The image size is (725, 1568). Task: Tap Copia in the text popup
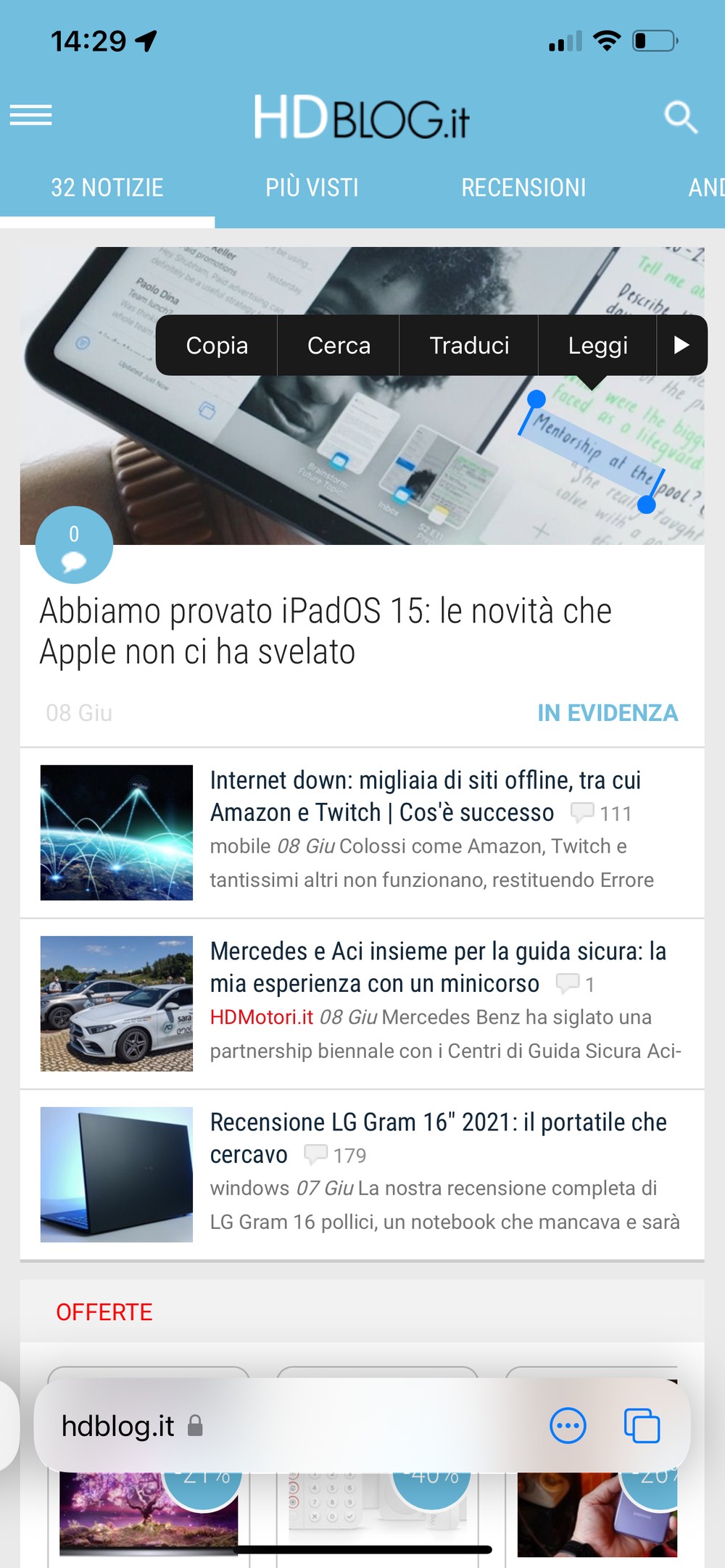click(217, 345)
